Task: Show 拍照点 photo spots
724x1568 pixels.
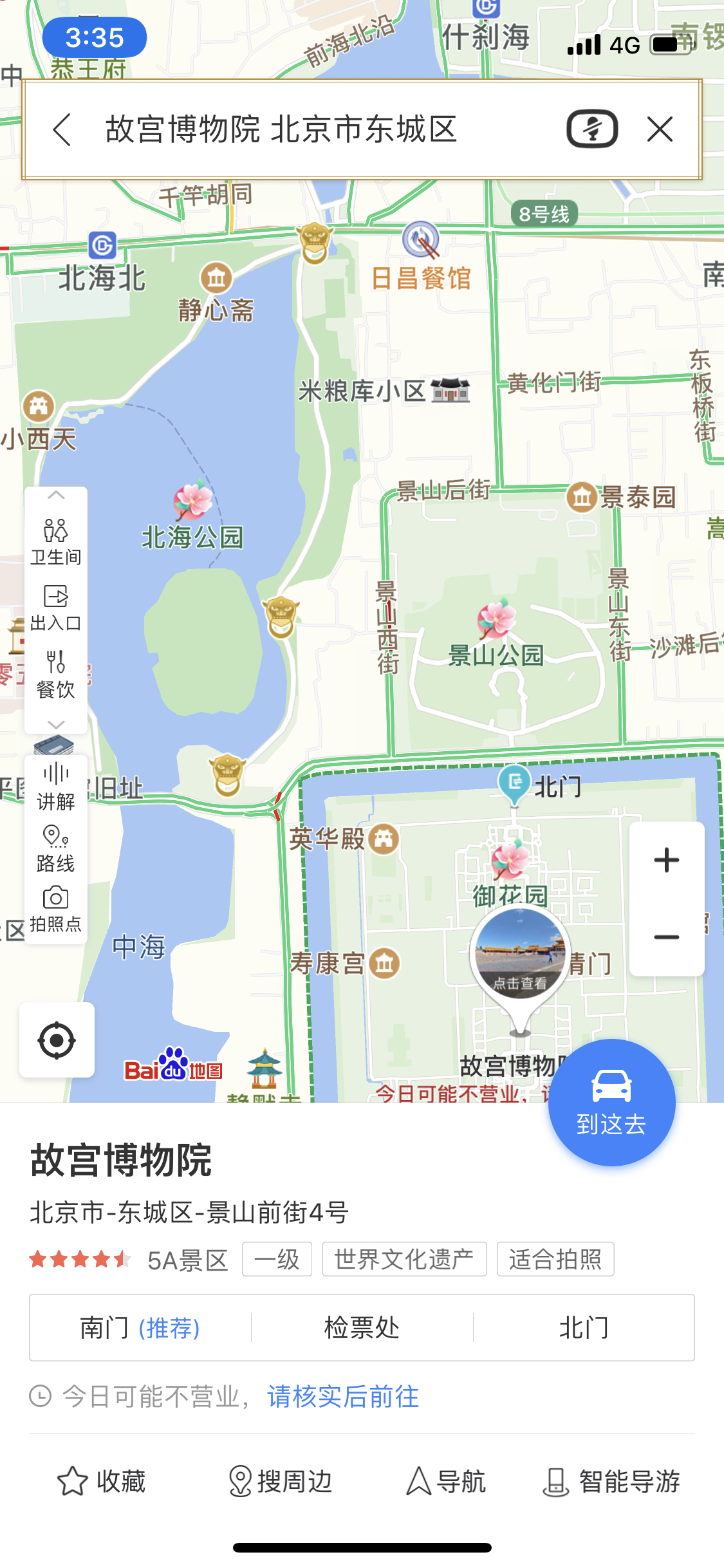Action: (x=56, y=910)
